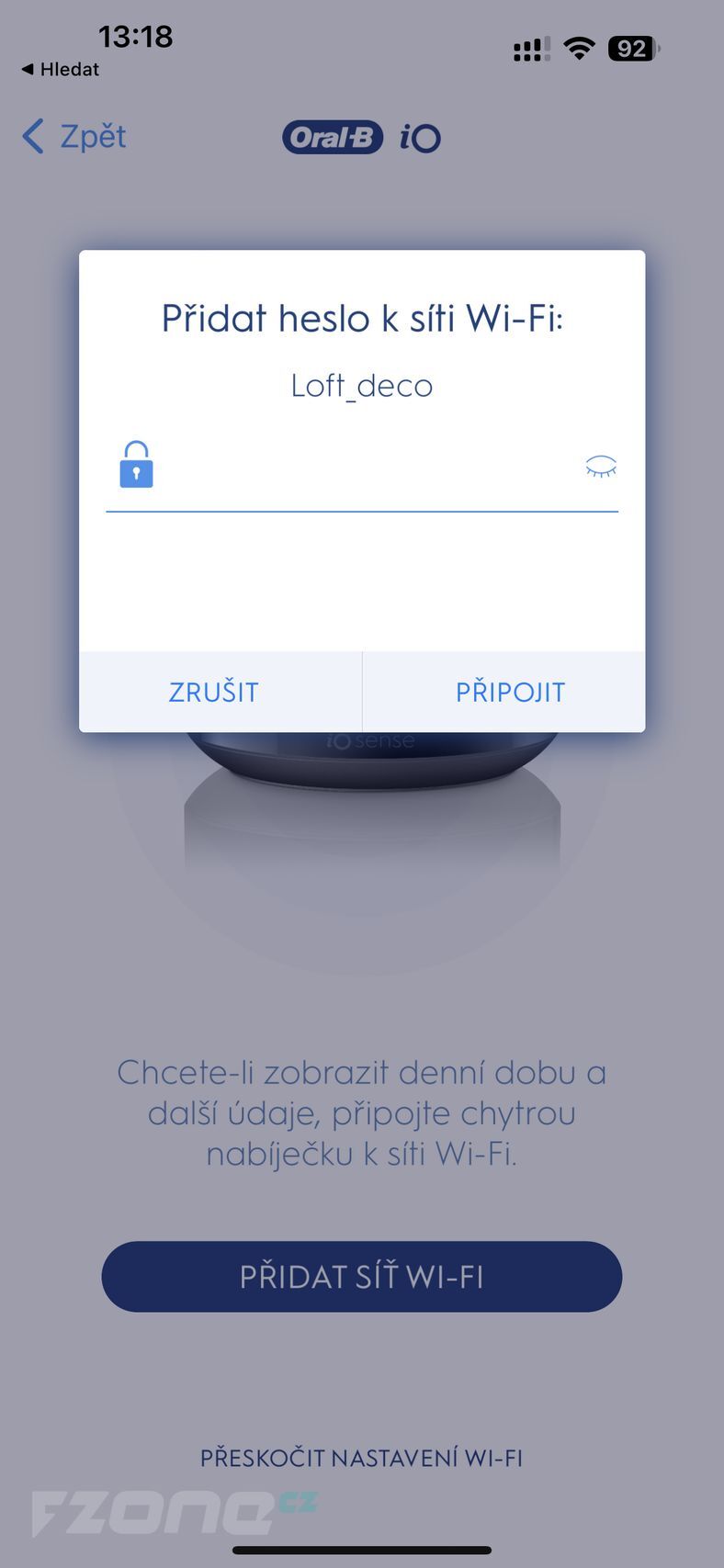
Task: Skip setup via PŘESKOČIT NASTAVENÍ WI-FI
Action: (x=362, y=1458)
